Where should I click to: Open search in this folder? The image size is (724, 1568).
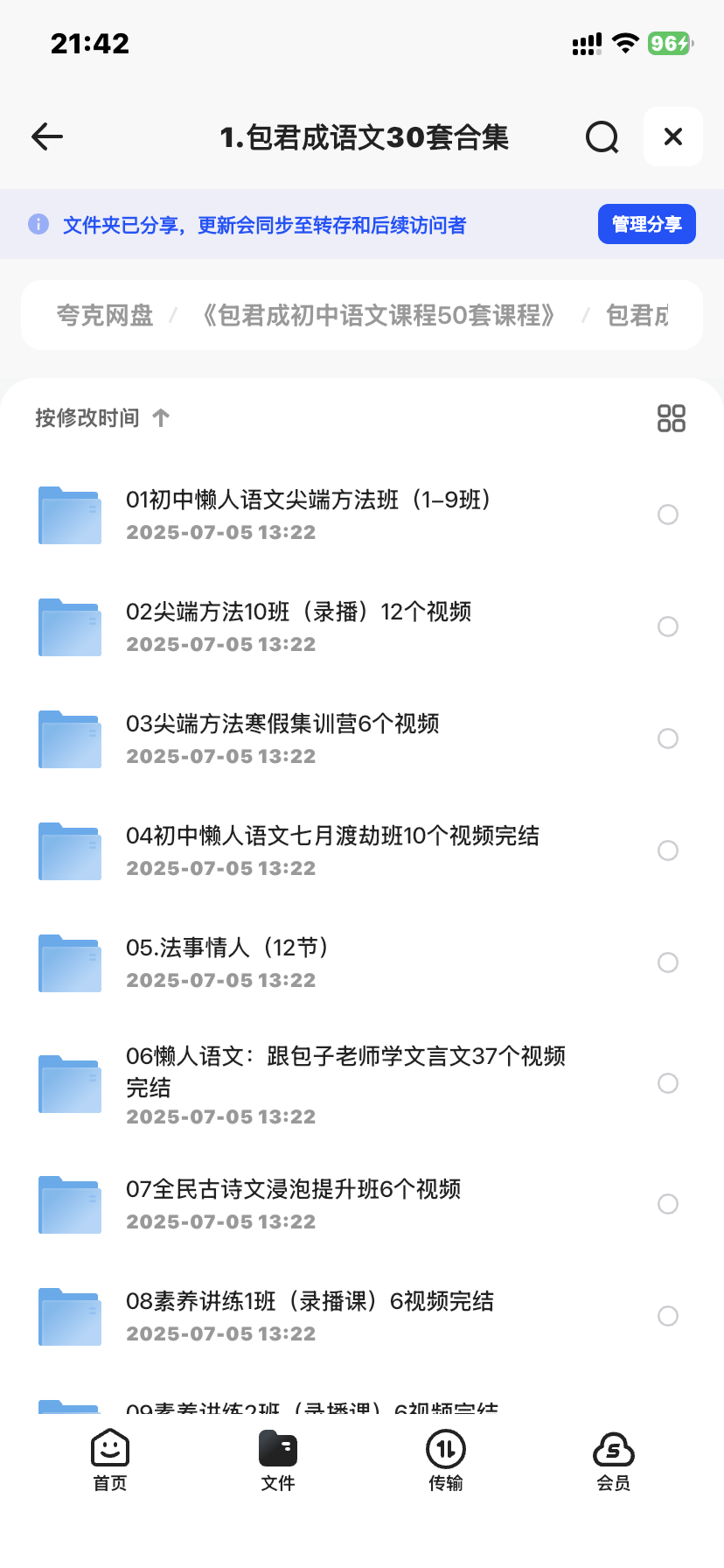click(x=602, y=137)
